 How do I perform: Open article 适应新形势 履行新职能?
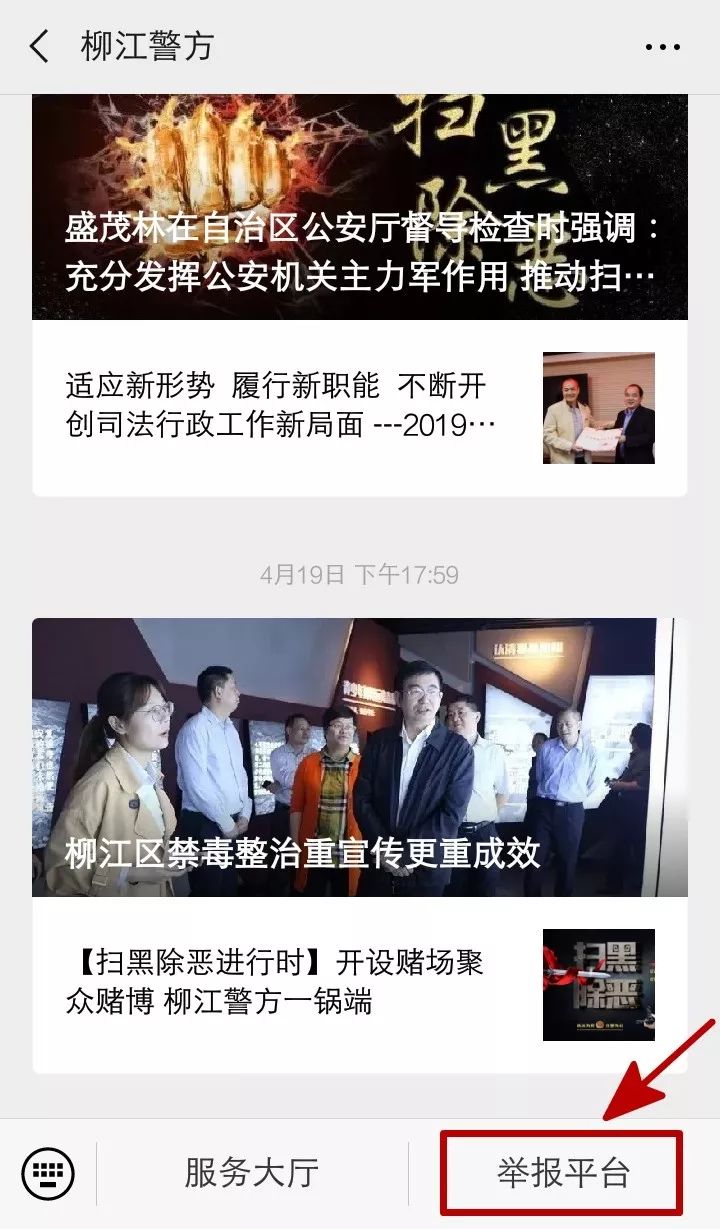[x=360, y=407]
